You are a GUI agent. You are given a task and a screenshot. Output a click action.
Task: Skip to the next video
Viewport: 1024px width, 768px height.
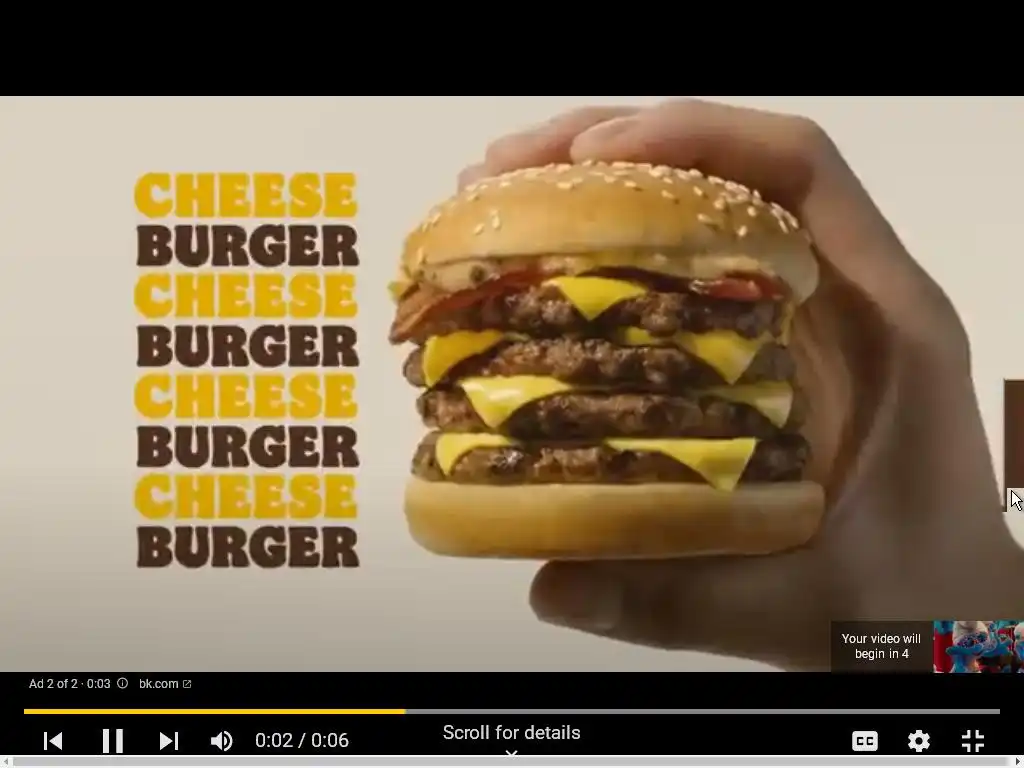coord(169,741)
